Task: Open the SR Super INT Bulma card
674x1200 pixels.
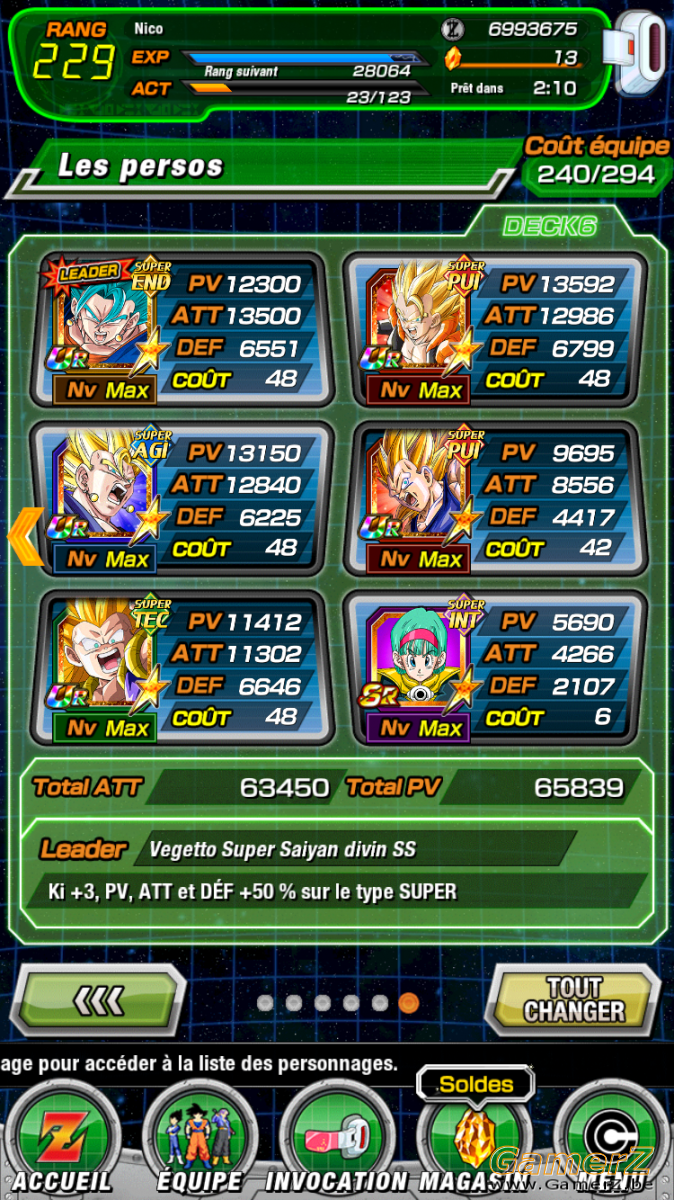Action: pos(493,668)
